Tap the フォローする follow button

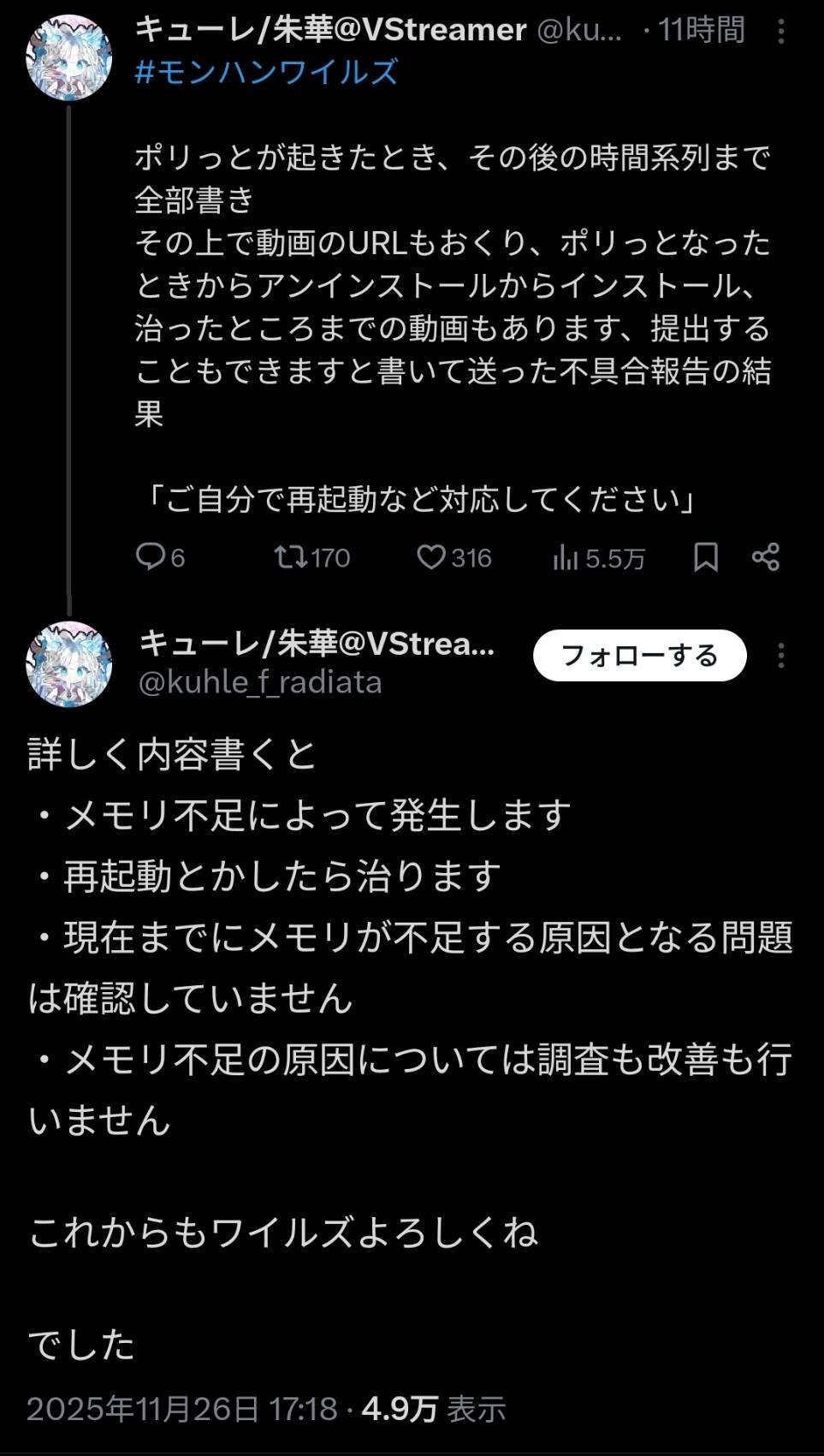639,656
